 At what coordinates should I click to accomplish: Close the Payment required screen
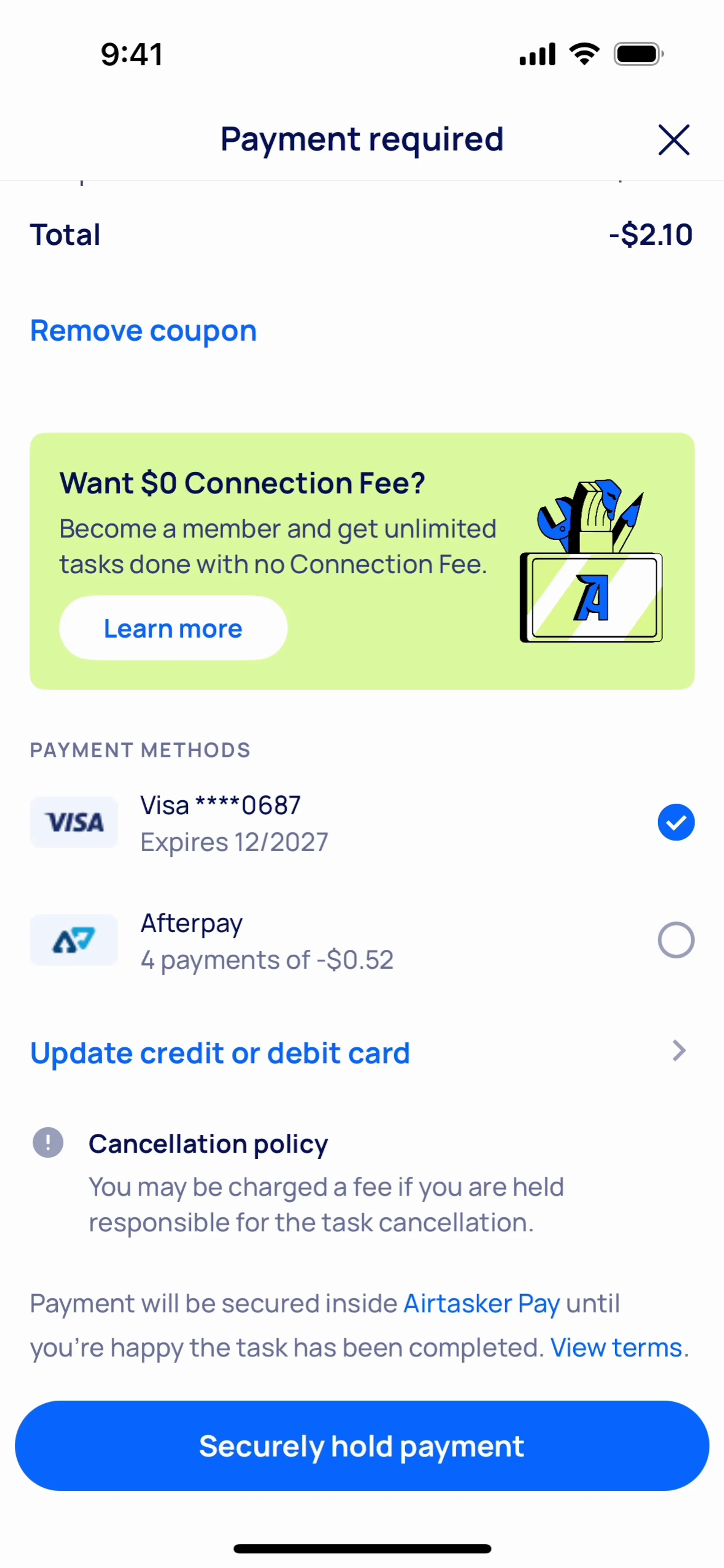pyautogui.click(x=673, y=139)
